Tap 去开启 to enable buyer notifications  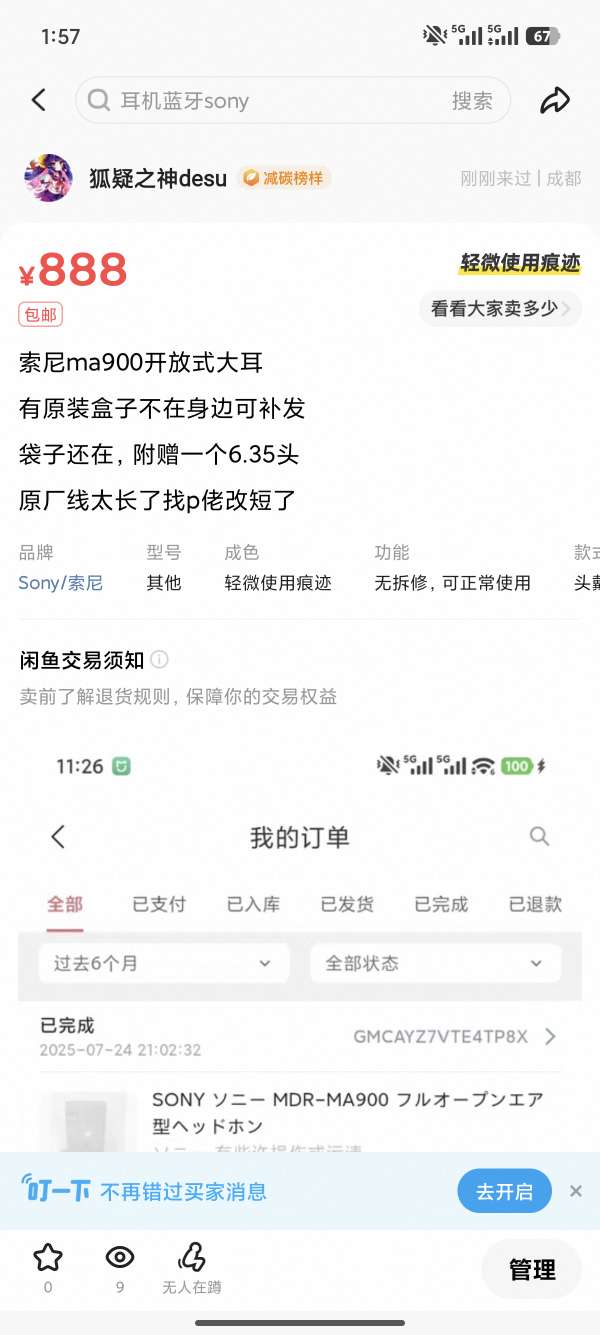(x=504, y=1191)
